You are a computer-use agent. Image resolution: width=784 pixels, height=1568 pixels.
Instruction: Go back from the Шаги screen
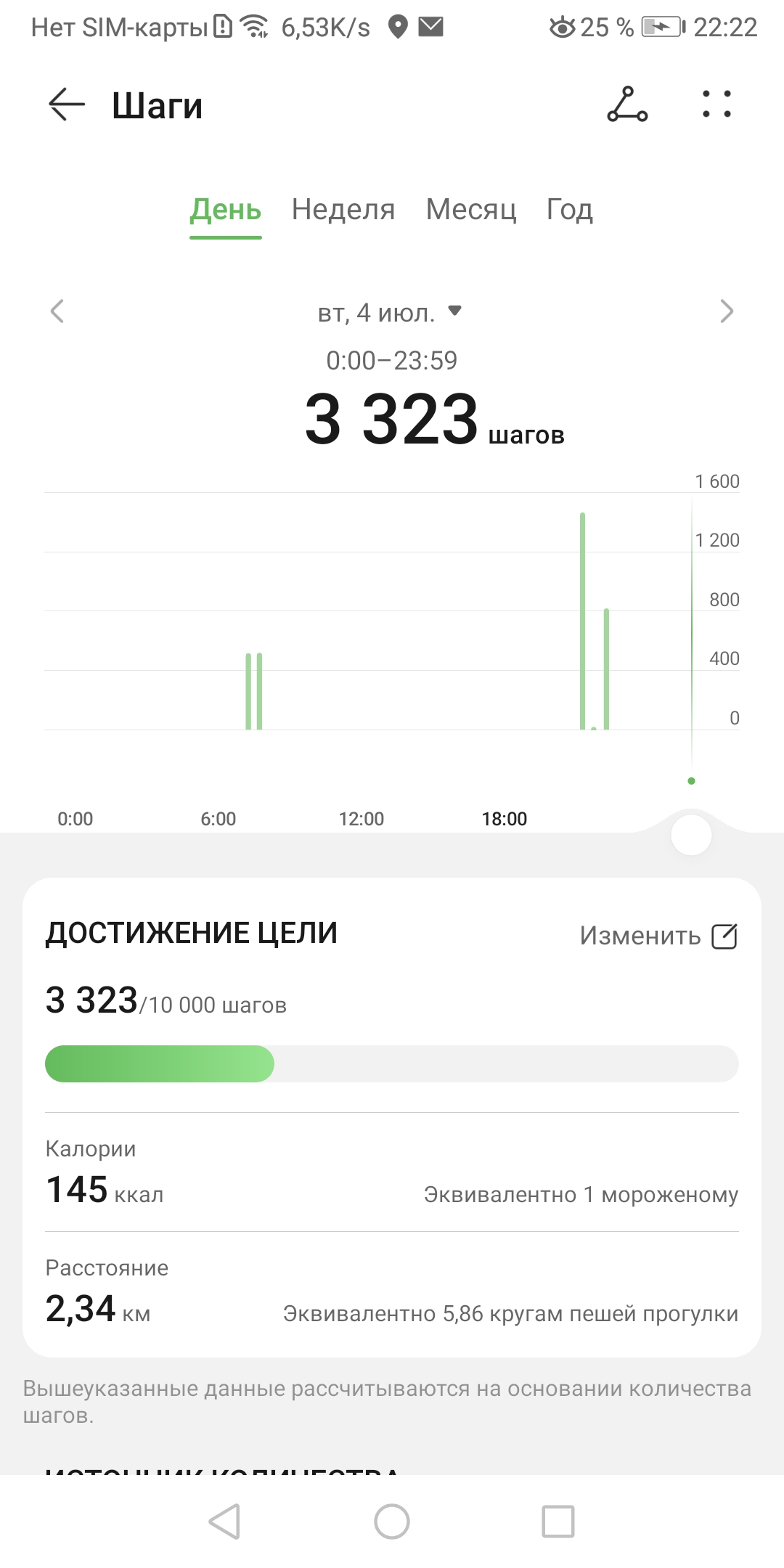coord(67,105)
